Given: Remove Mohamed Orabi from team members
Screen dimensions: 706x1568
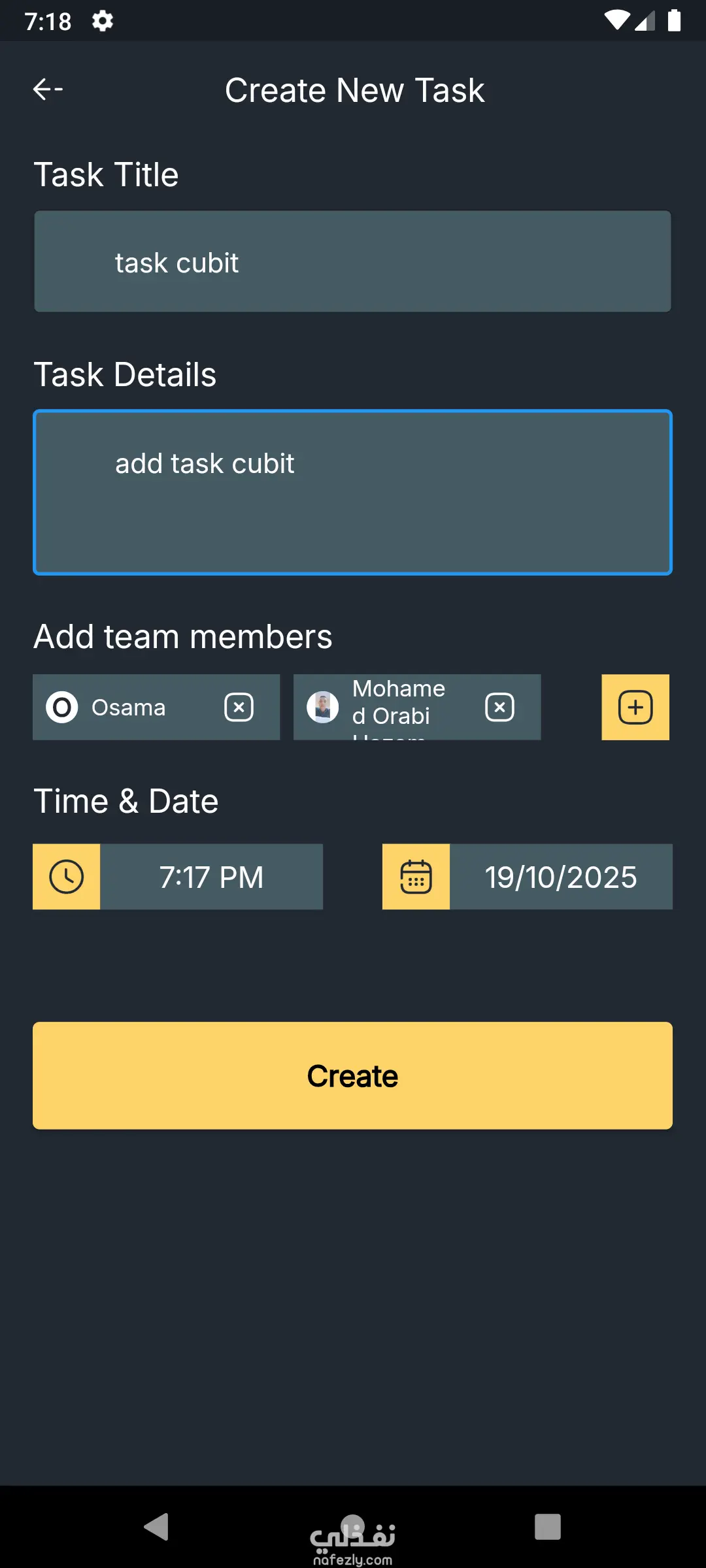Looking at the screenshot, I should tap(499, 707).
